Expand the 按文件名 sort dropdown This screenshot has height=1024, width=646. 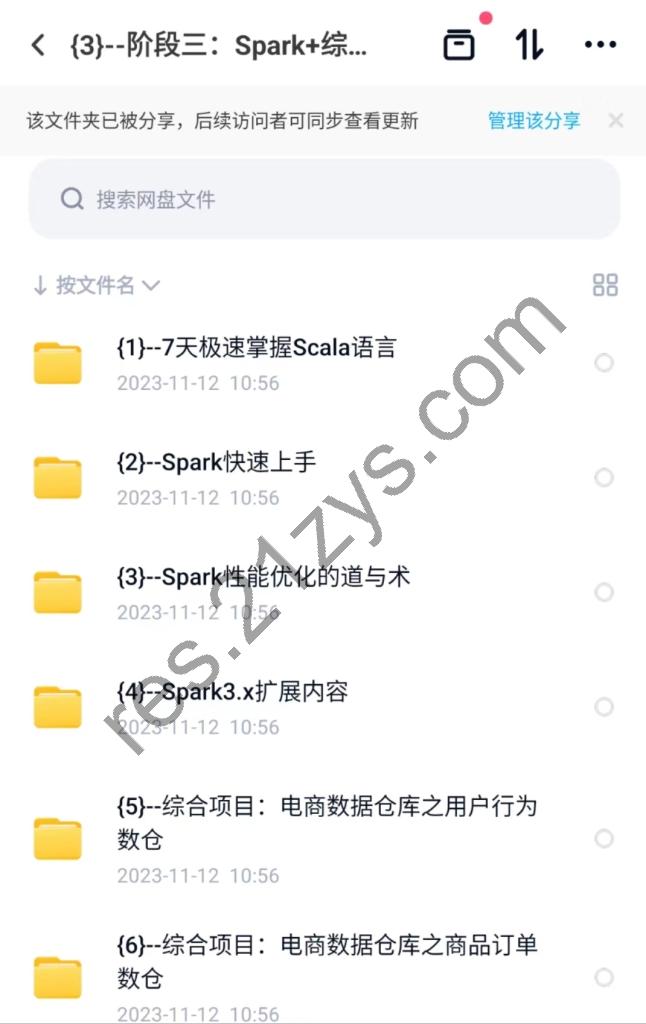(x=96, y=285)
